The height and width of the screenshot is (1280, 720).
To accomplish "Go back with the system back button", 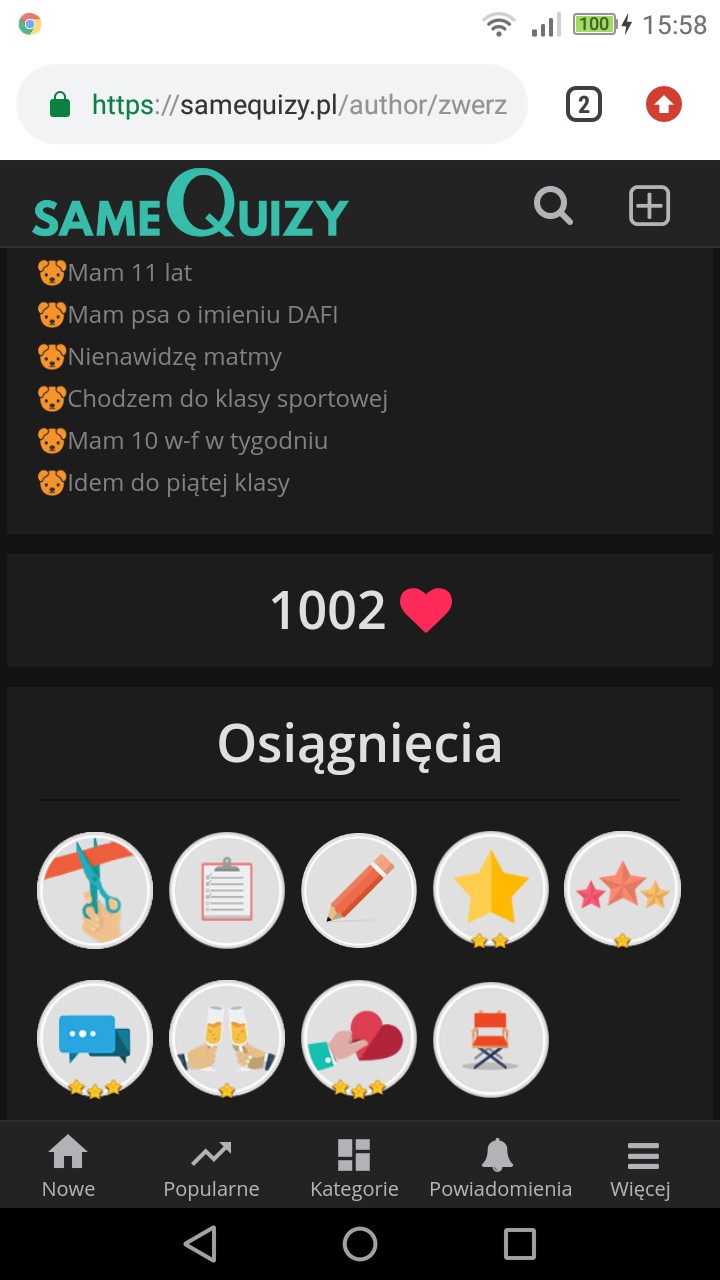I will pos(200,1244).
